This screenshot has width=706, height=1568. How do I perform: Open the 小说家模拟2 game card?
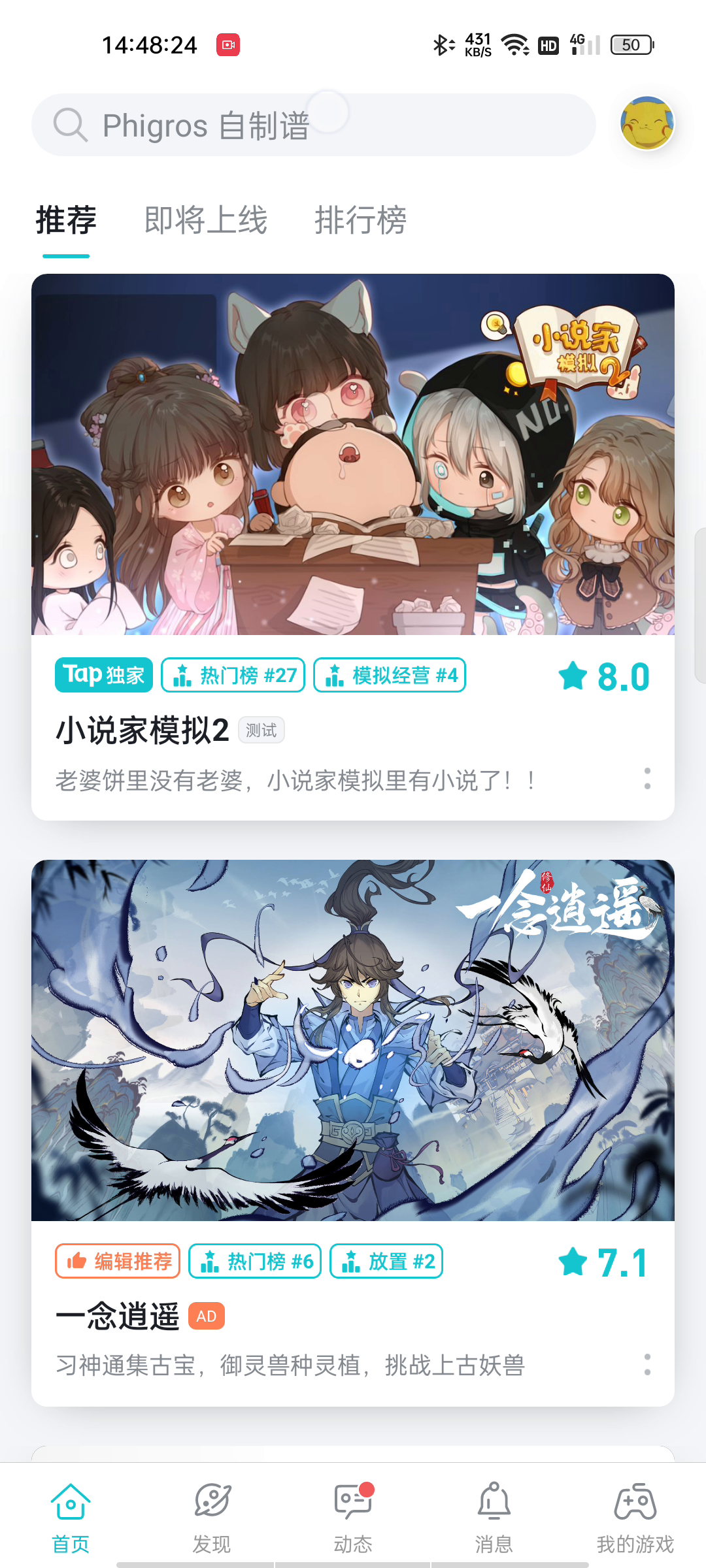353,455
